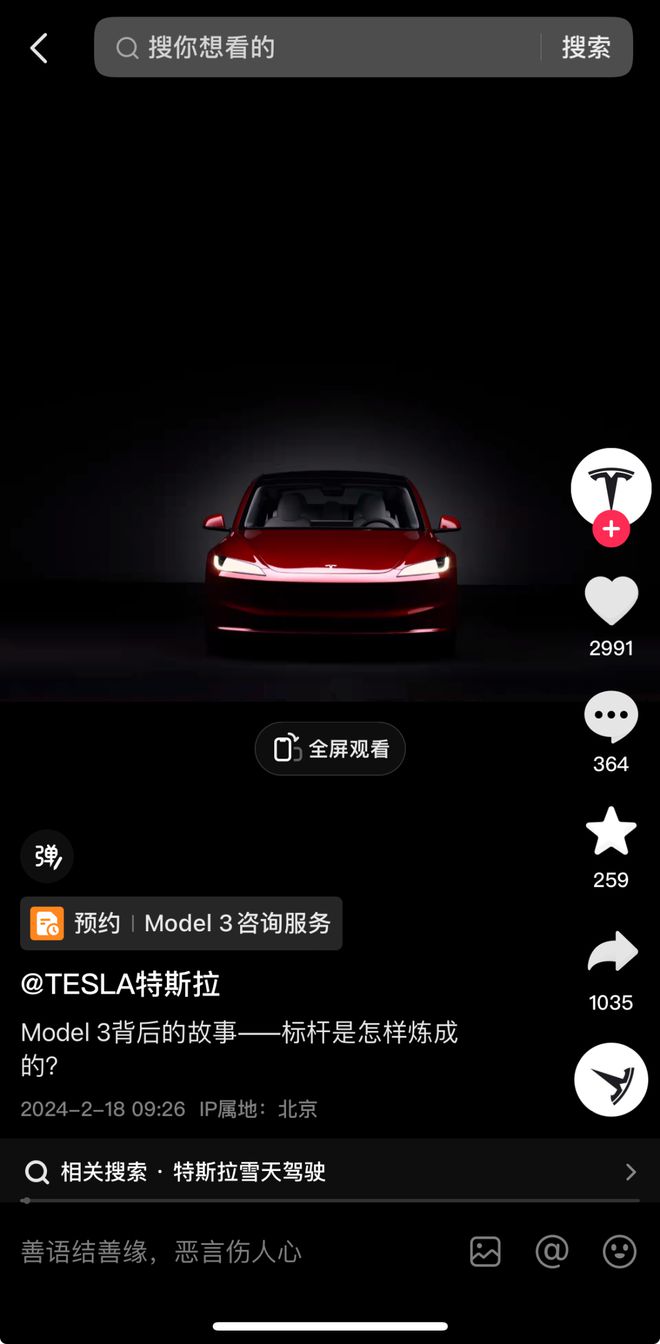Attach a picture to the comment
Image resolution: width=660 pixels, height=1344 pixels.
click(x=485, y=1252)
